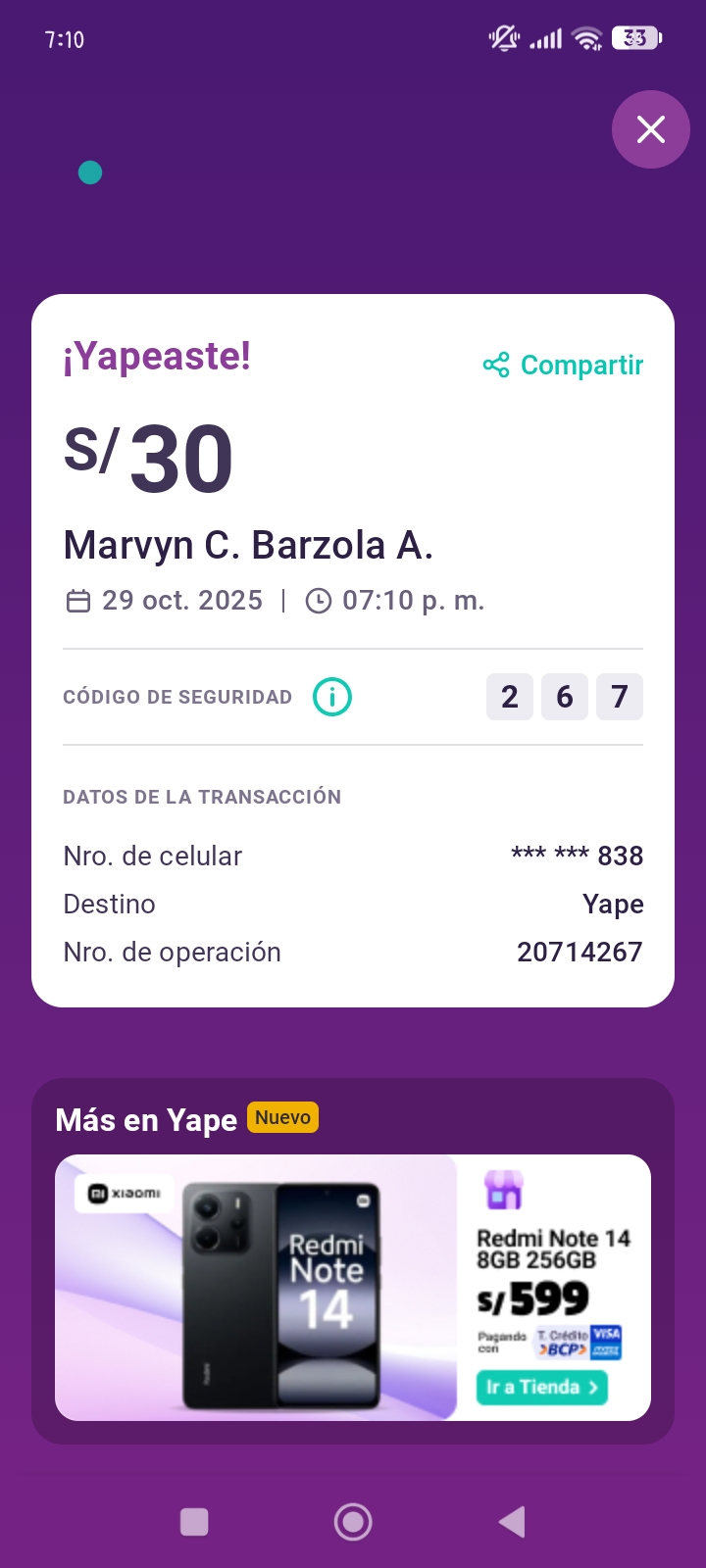
Task: Return to the home screen
Action: pyautogui.click(x=353, y=1522)
